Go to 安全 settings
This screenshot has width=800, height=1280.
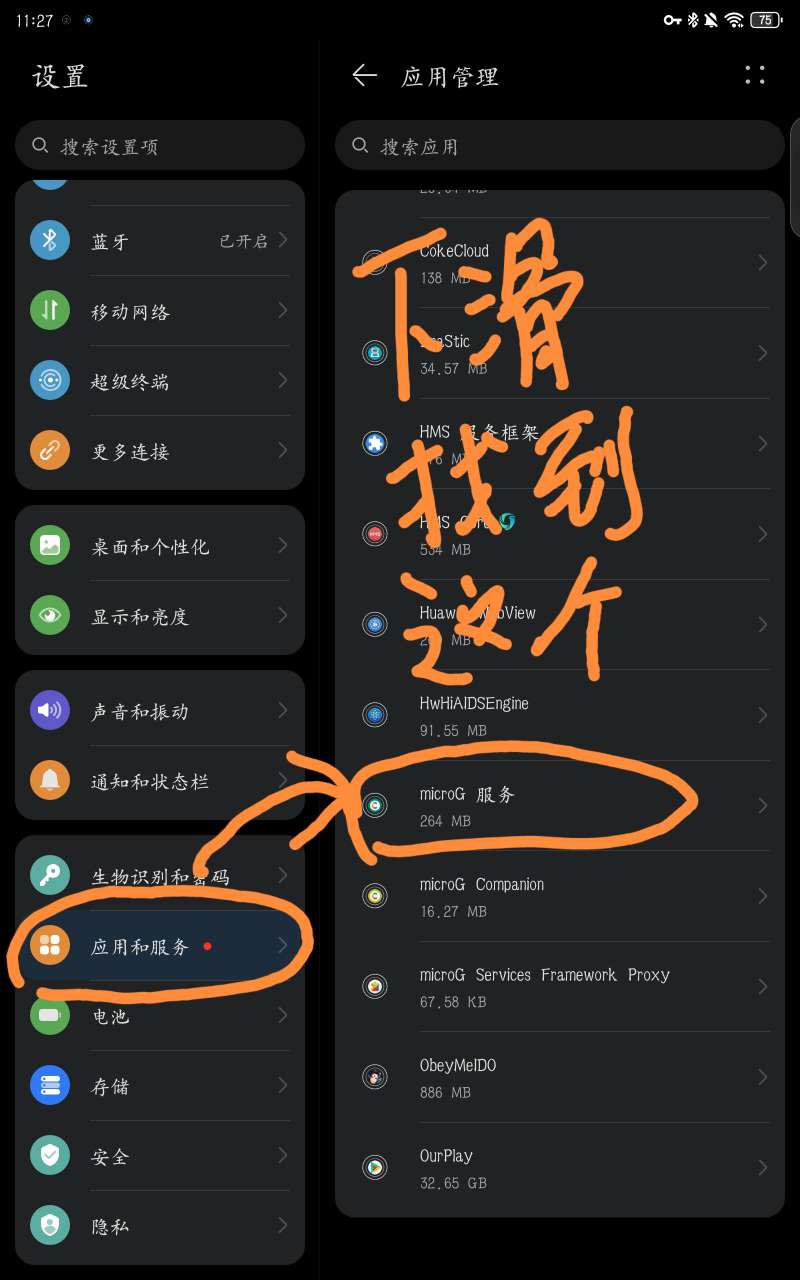coord(160,1156)
